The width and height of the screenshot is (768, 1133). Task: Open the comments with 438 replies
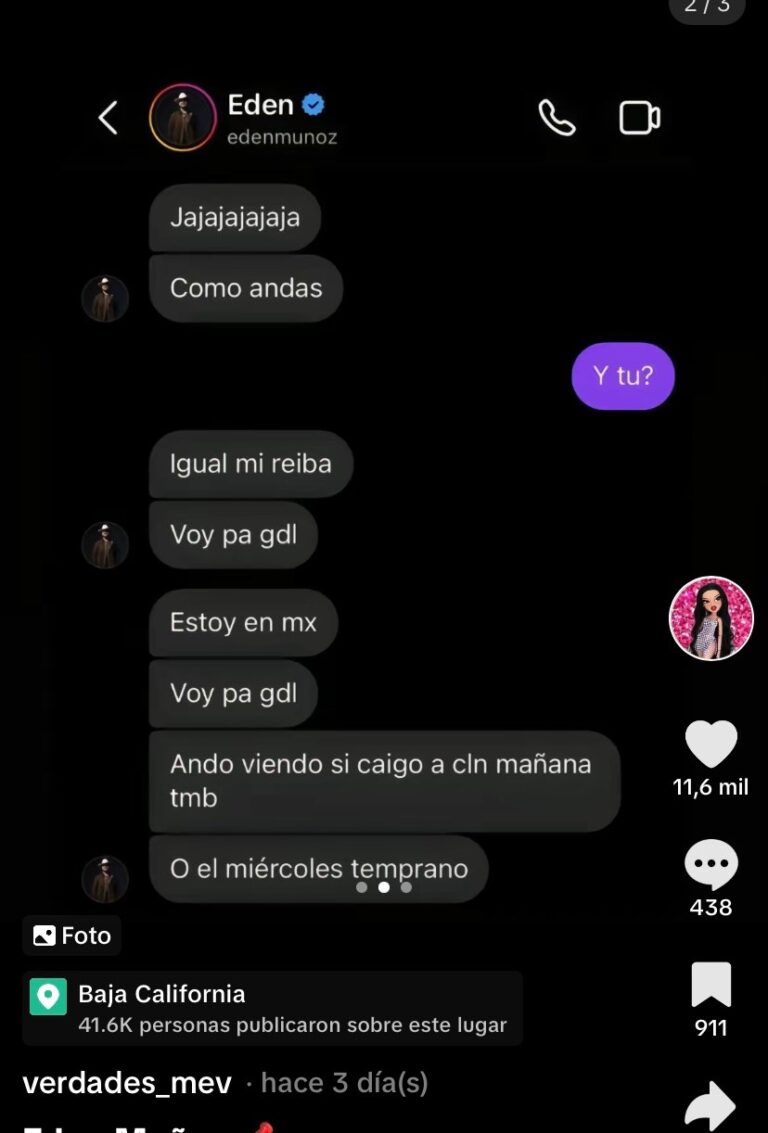click(x=711, y=865)
